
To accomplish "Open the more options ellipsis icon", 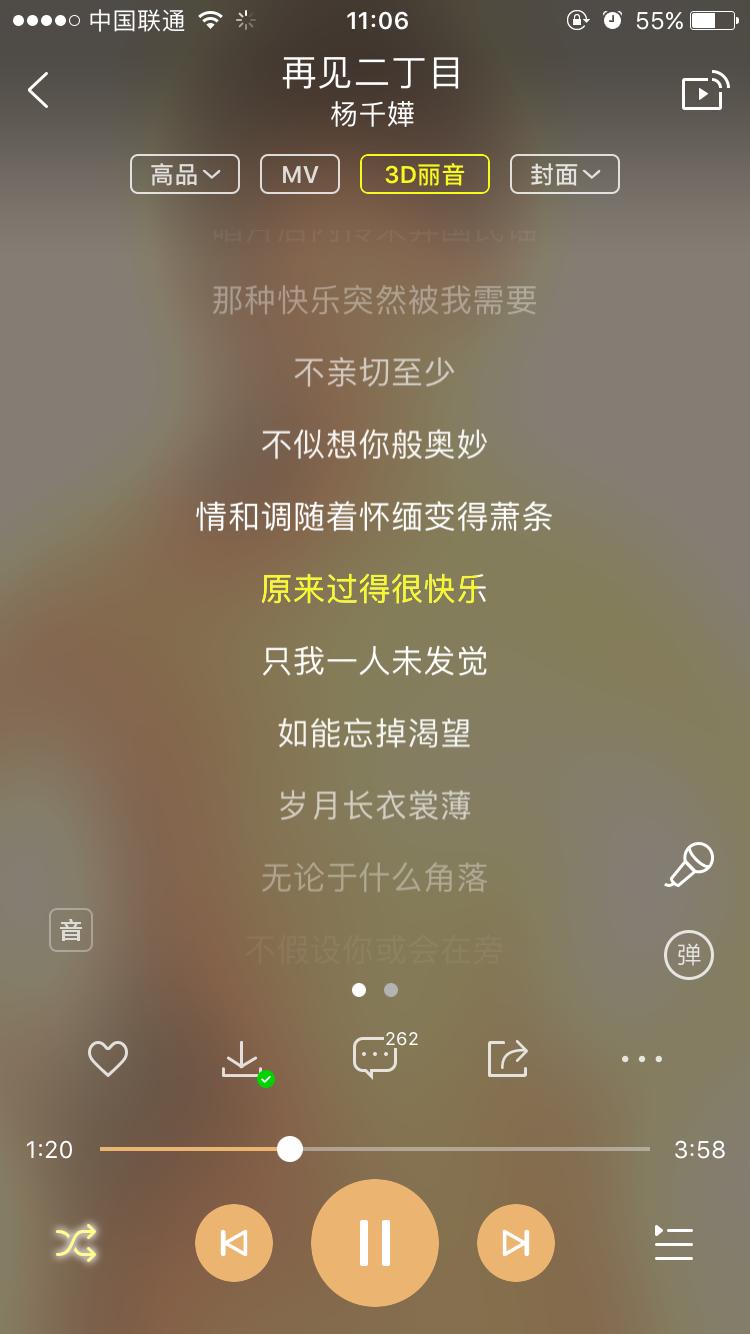I will tap(641, 1058).
